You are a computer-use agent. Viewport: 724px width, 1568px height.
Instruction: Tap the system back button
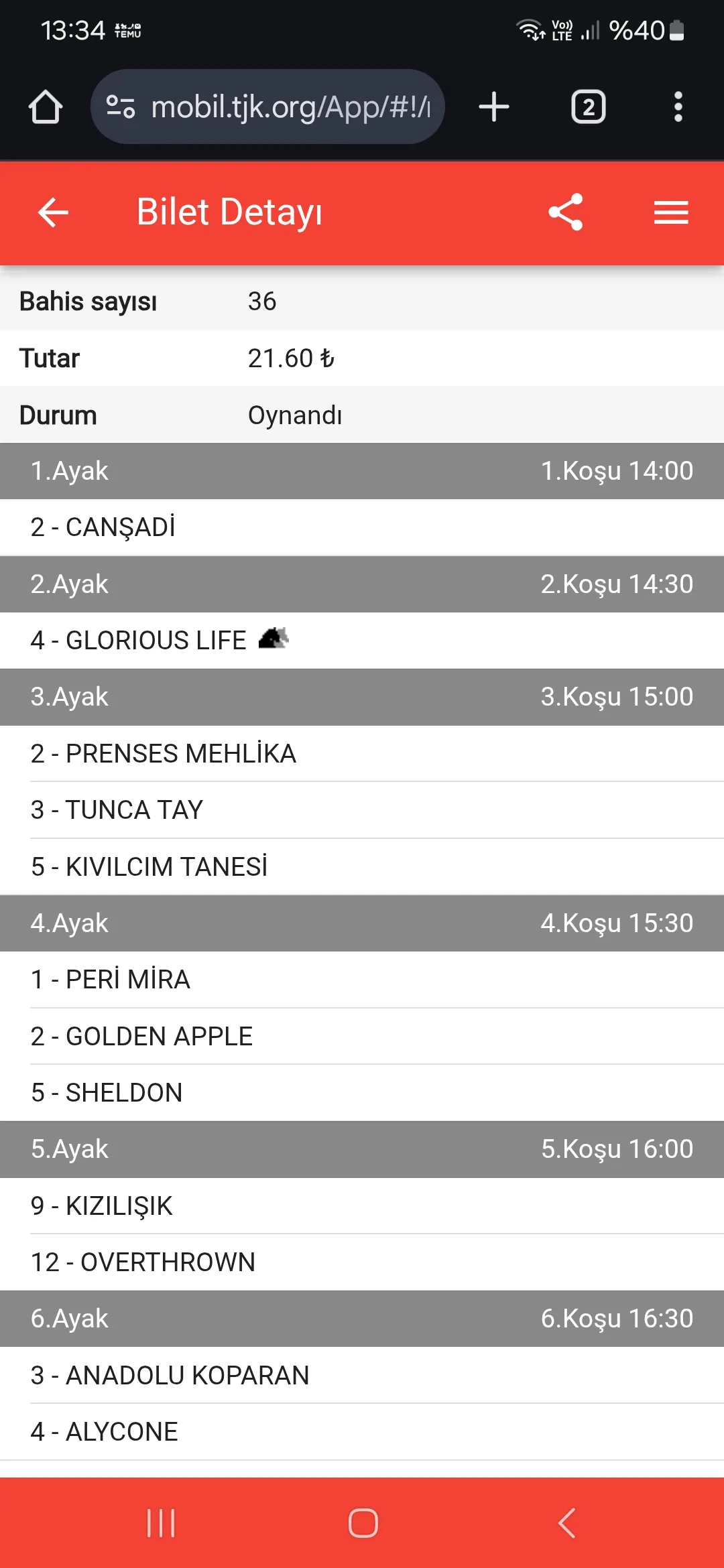pos(566,1523)
